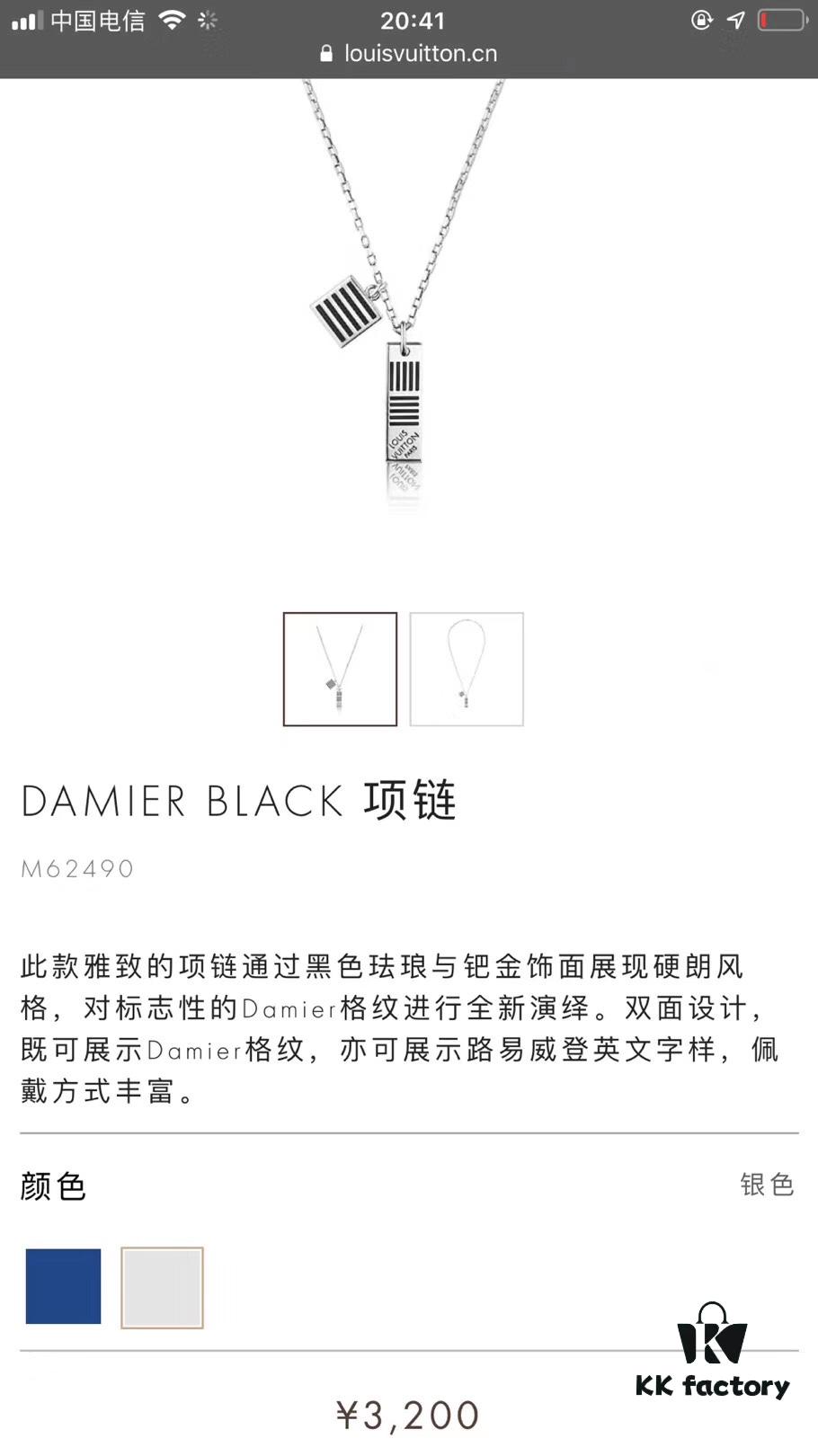Open the first necklace thumbnail
This screenshot has height=1456, width=818.
click(340, 670)
